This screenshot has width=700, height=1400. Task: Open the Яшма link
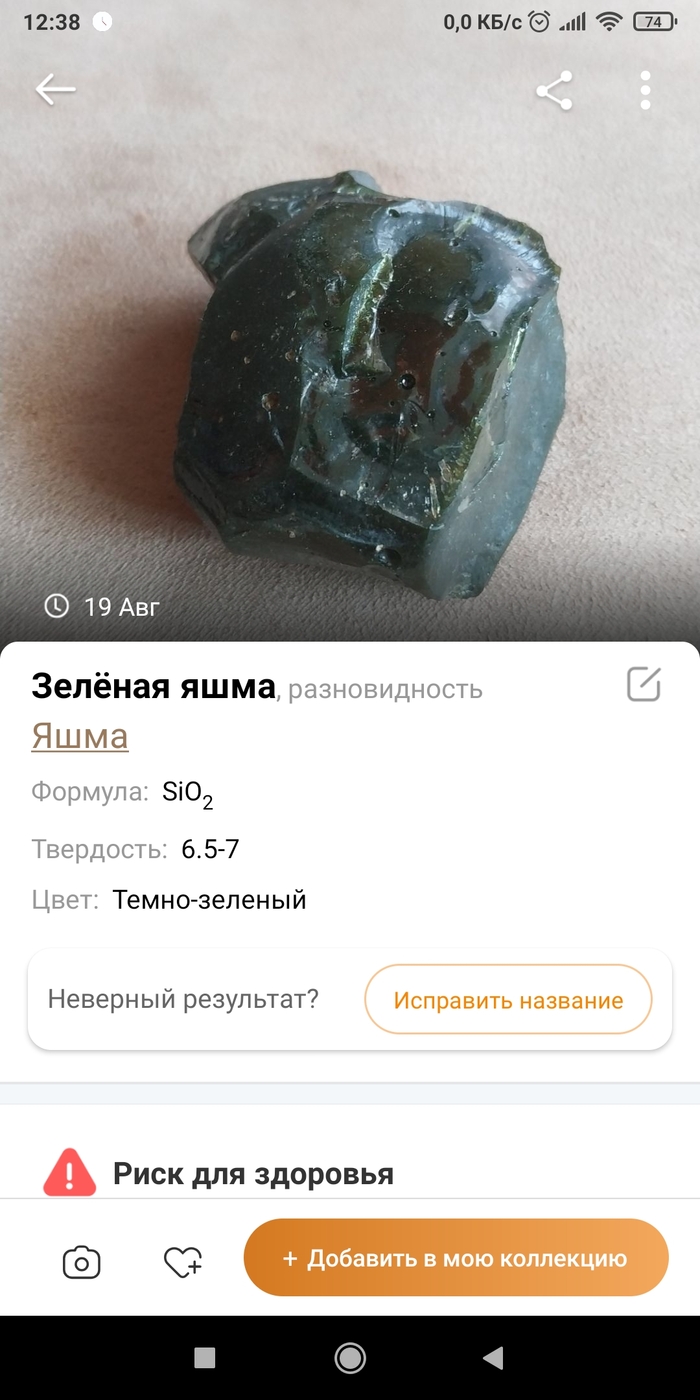tap(80, 737)
